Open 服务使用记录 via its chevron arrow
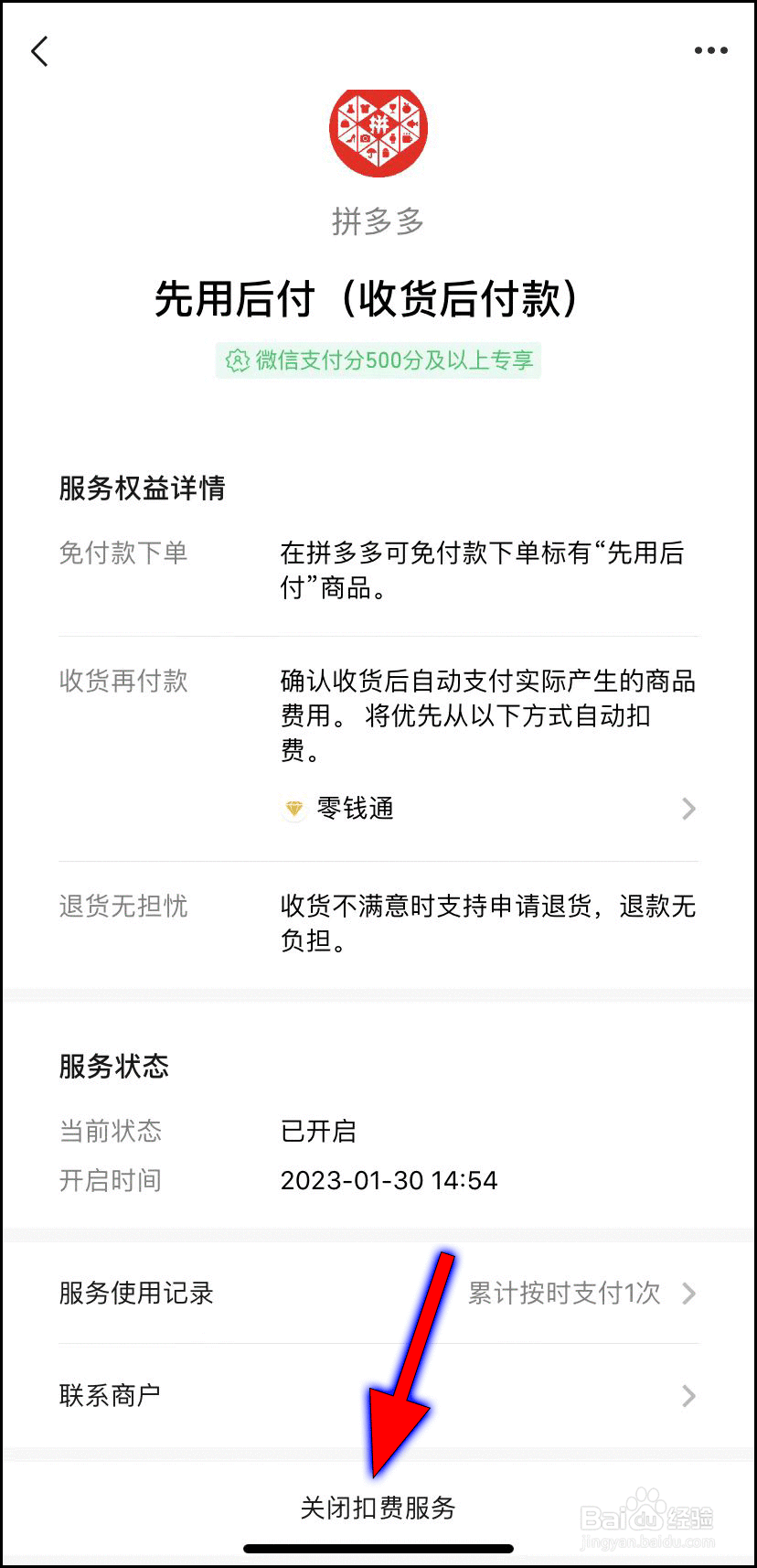This screenshot has height=1568, width=757. [x=688, y=1294]
